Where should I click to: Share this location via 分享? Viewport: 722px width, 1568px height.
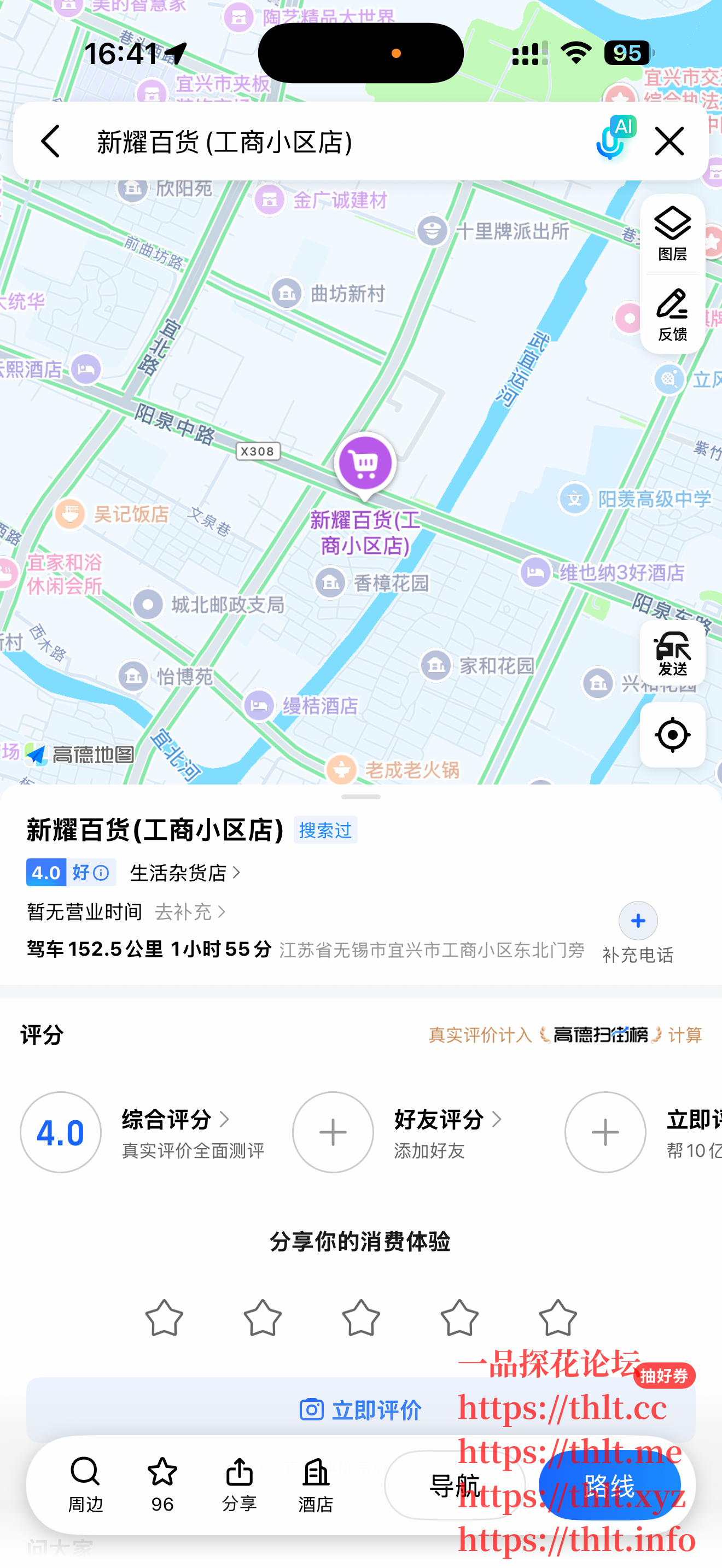[x=239, y=1484]
